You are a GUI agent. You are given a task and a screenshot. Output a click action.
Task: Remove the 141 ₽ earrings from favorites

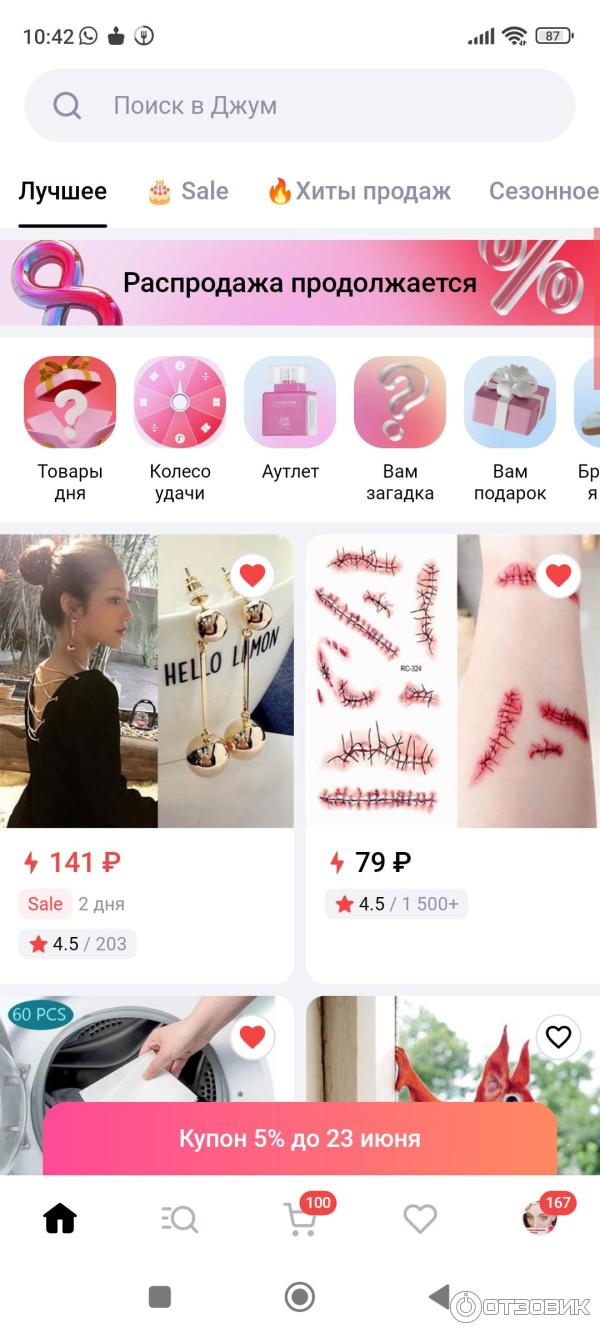(x=252, y=575)
